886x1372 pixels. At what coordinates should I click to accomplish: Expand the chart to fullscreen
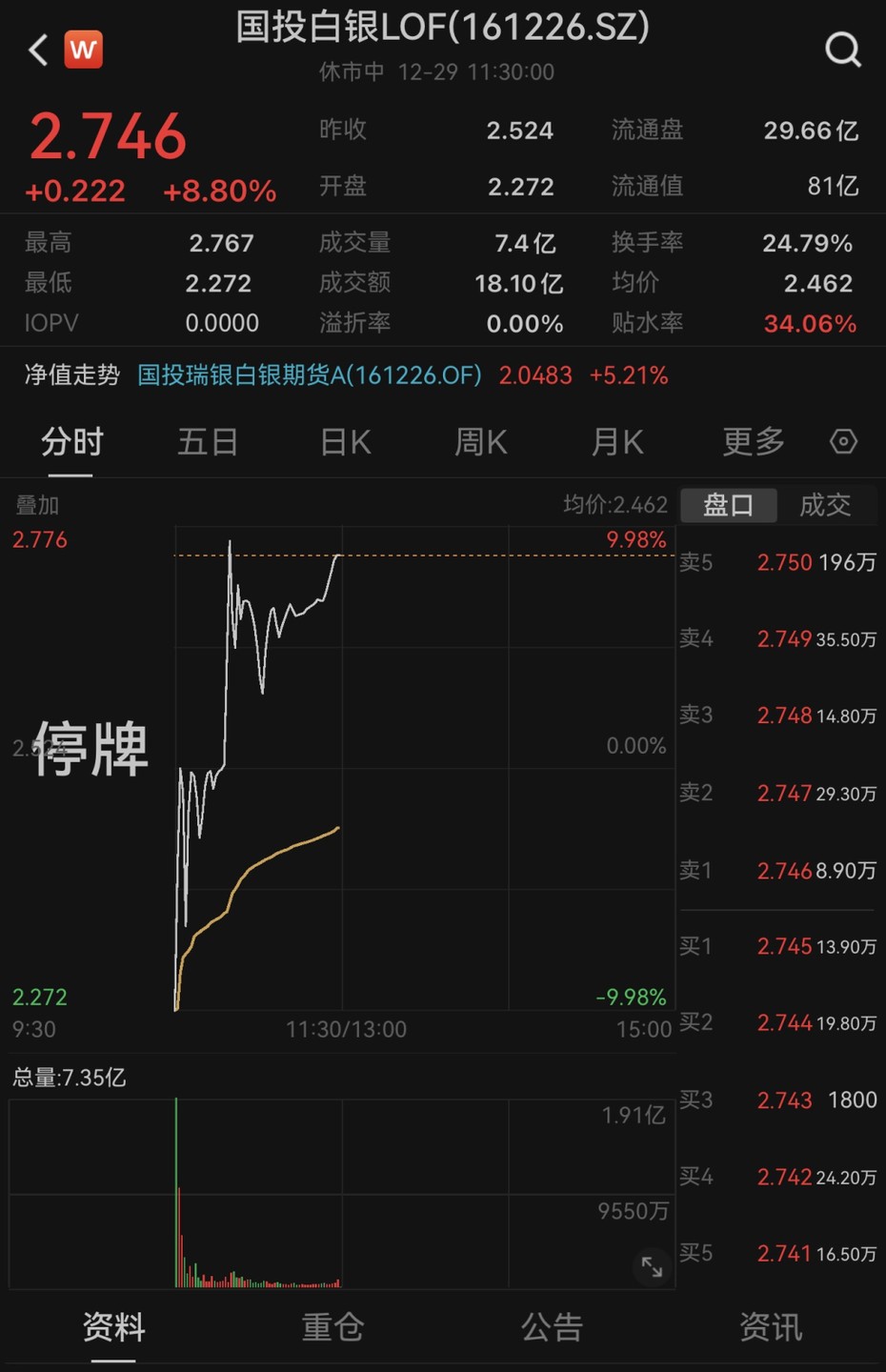[652, 1266]
